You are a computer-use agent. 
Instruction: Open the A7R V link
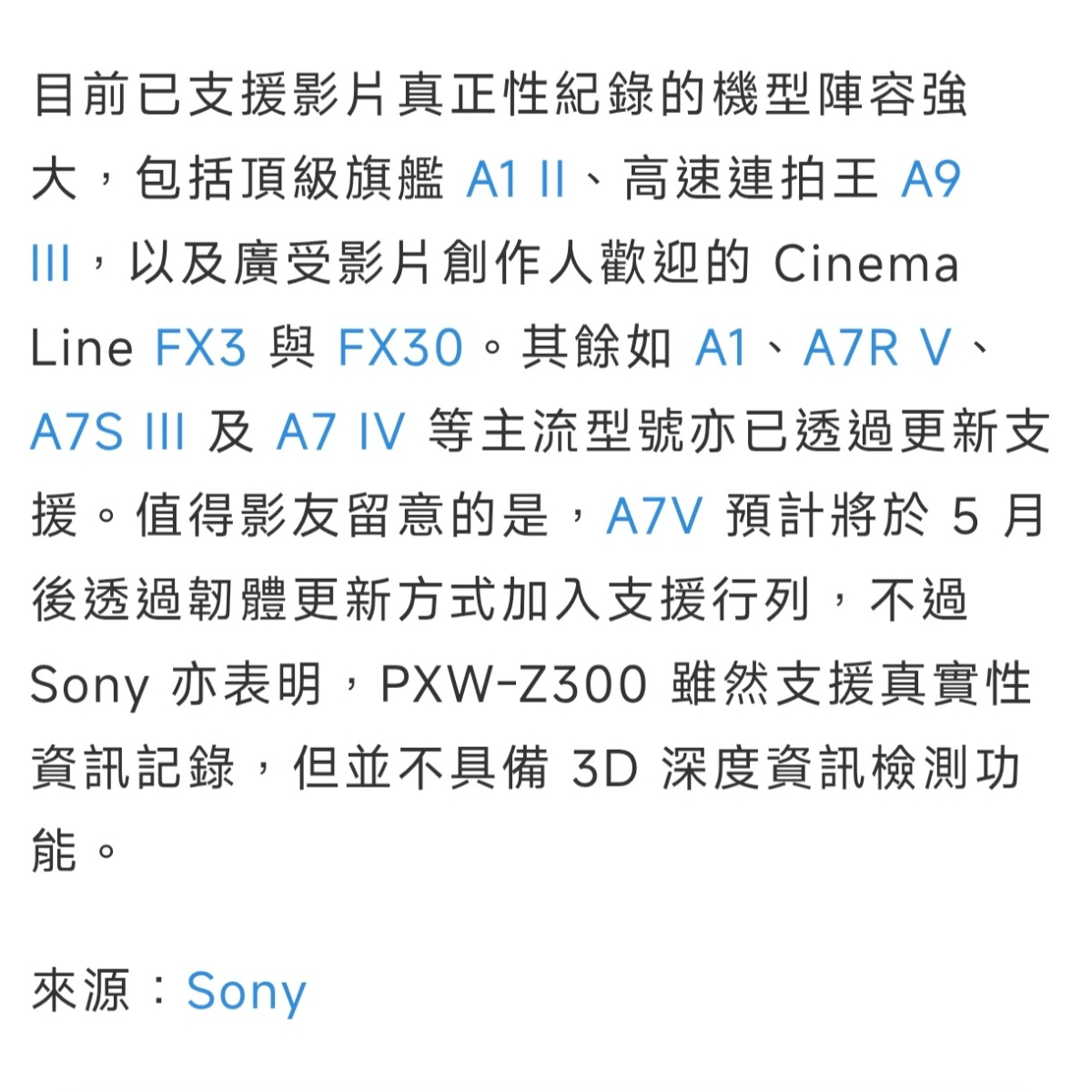[877, 348]
